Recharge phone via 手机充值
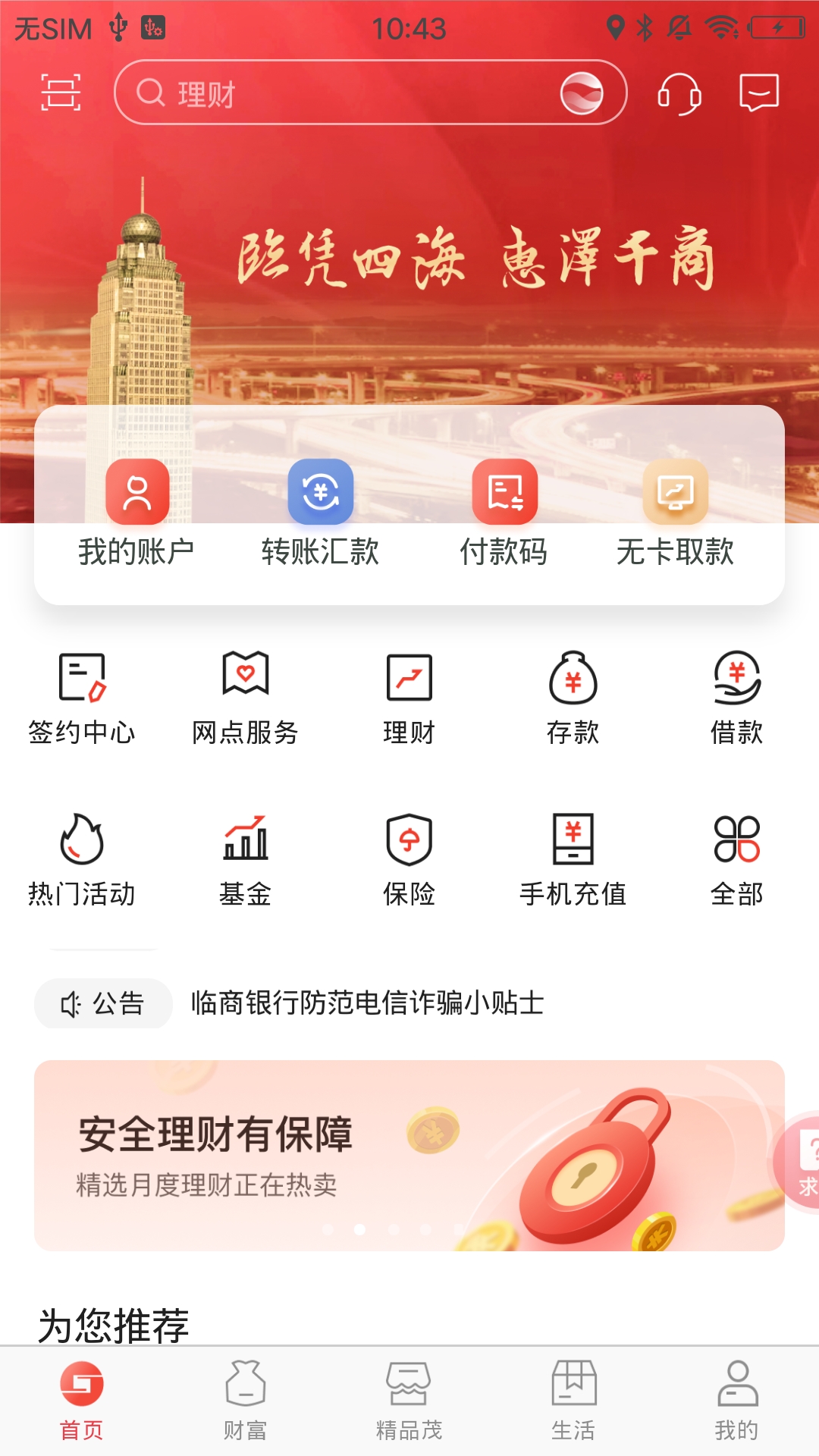Viewport: 819px width, 1456px height. coord(573,857)
